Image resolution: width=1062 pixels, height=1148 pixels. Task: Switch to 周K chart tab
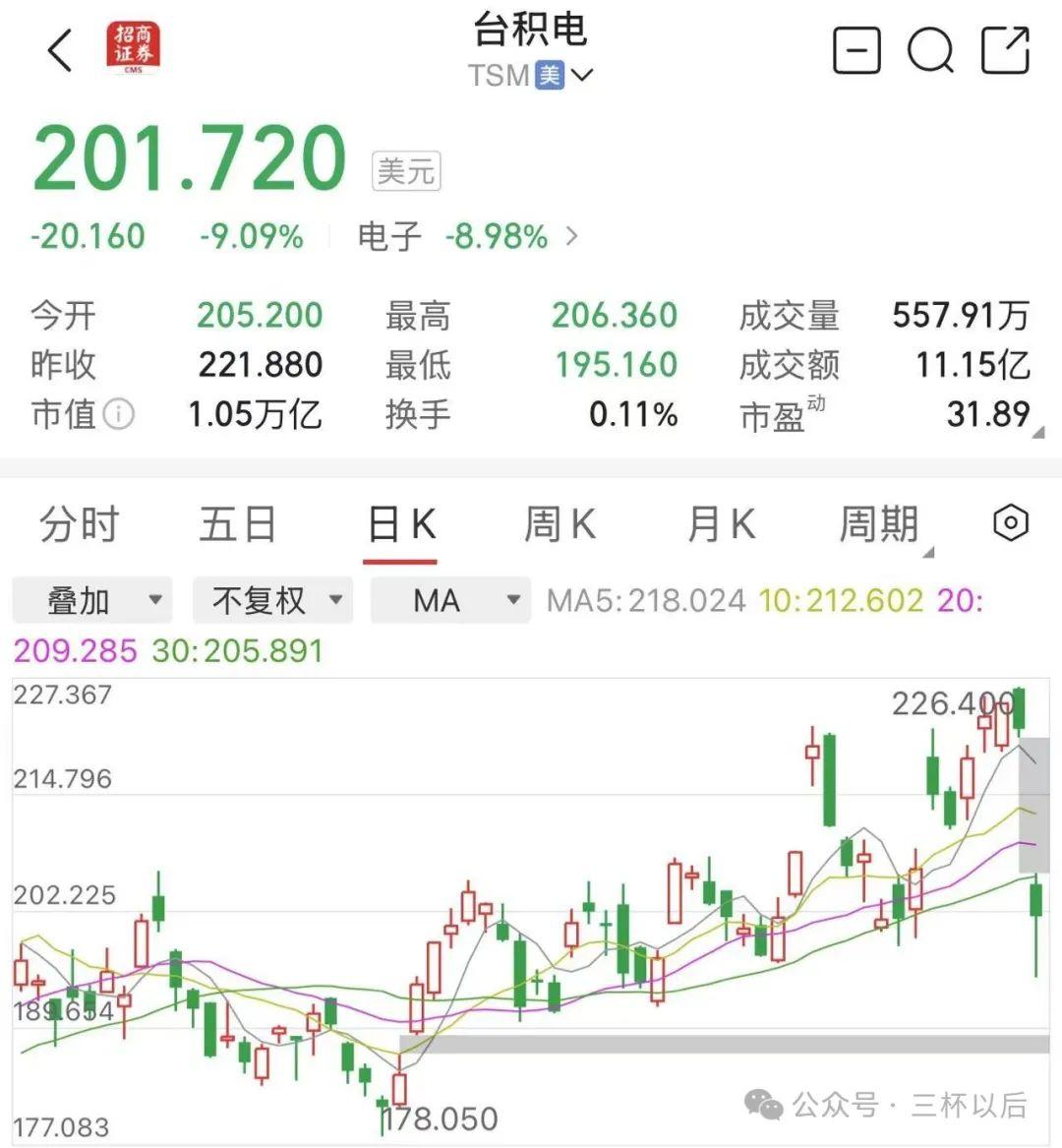point(560,524)
